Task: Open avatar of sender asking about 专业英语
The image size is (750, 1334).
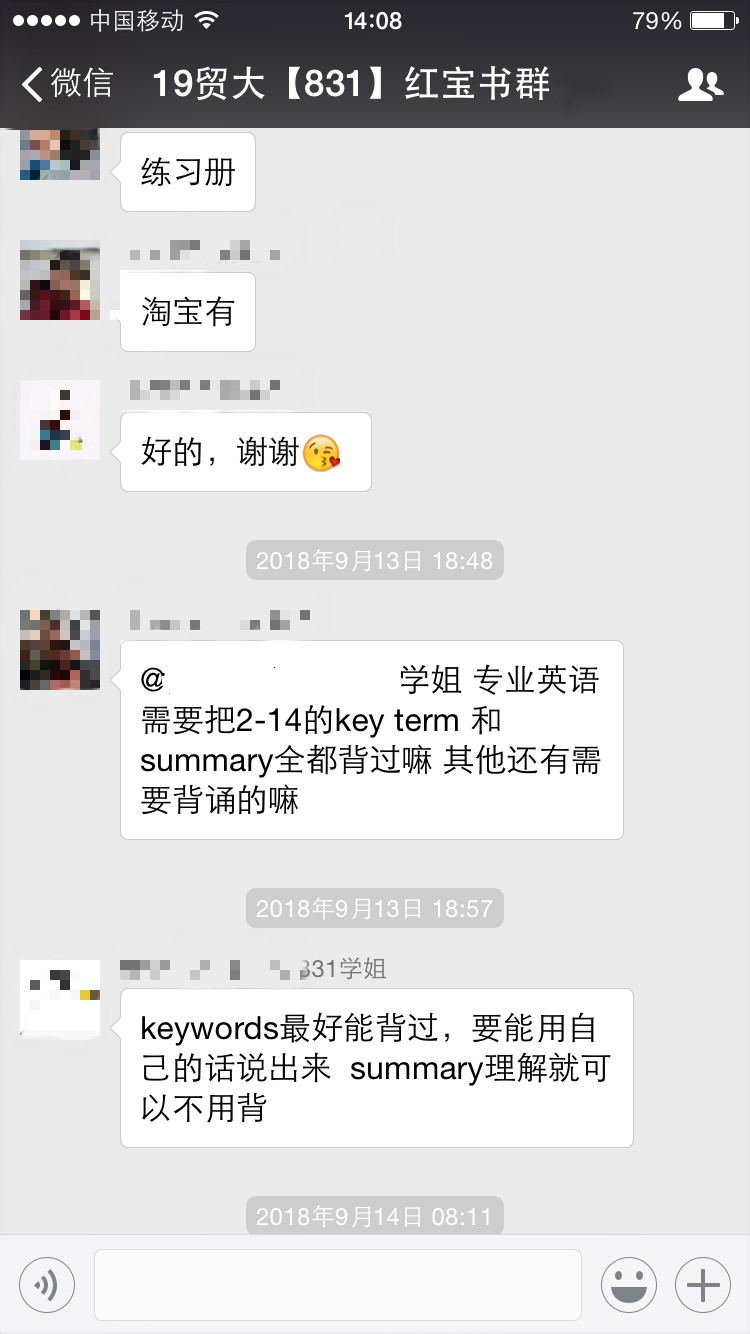Action: point(60,650)
